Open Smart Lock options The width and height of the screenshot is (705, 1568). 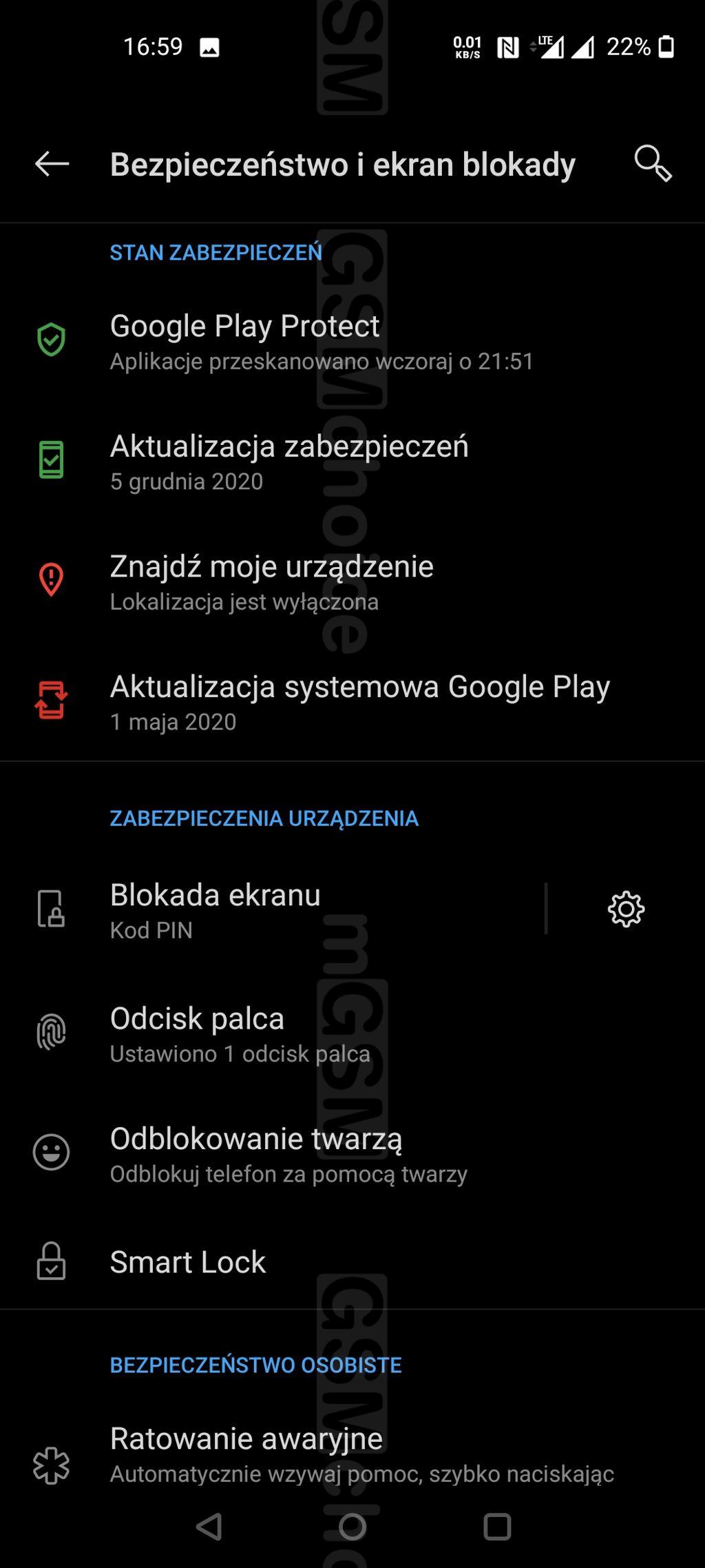tap(188, 1262)
